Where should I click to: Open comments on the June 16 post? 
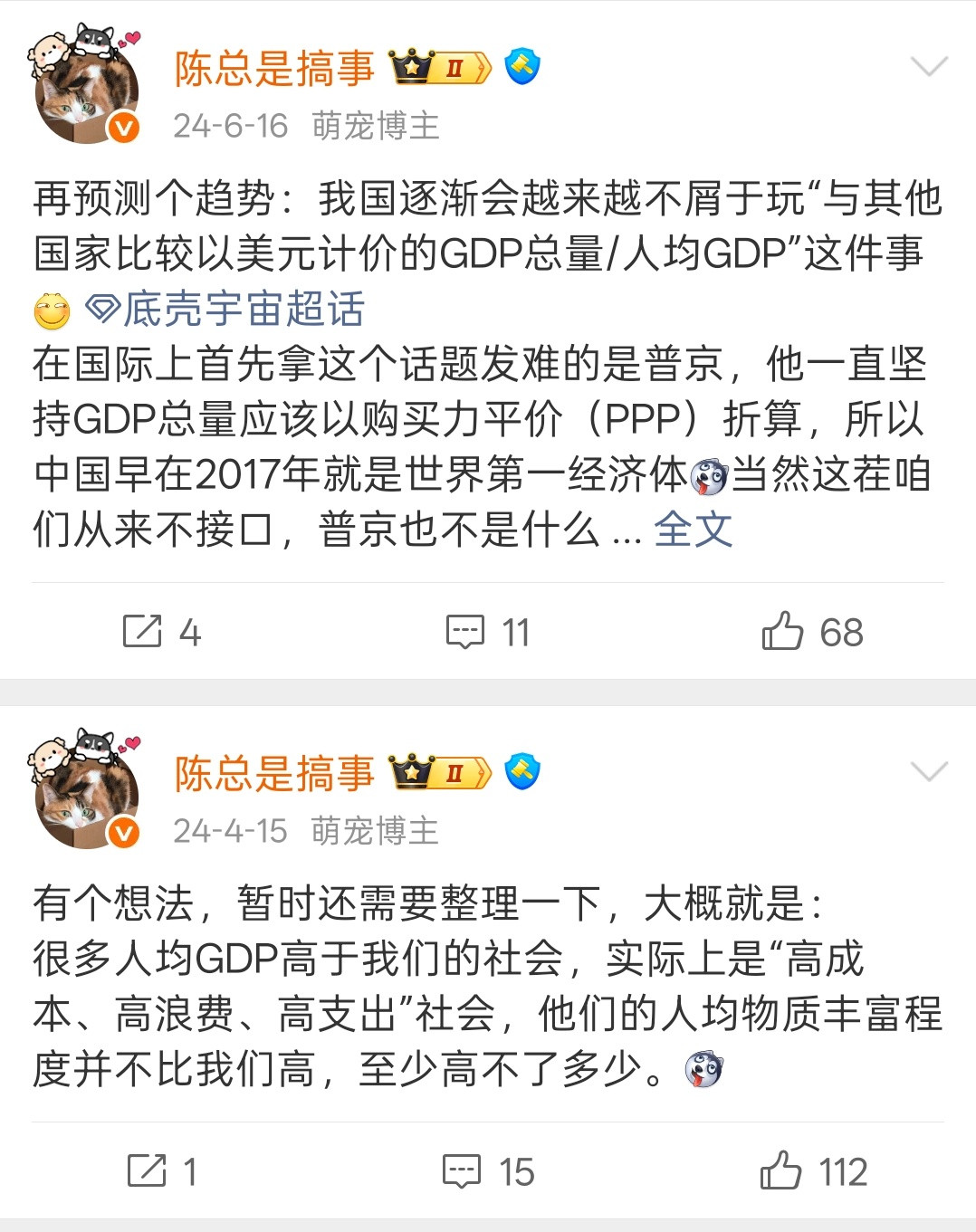465,631
